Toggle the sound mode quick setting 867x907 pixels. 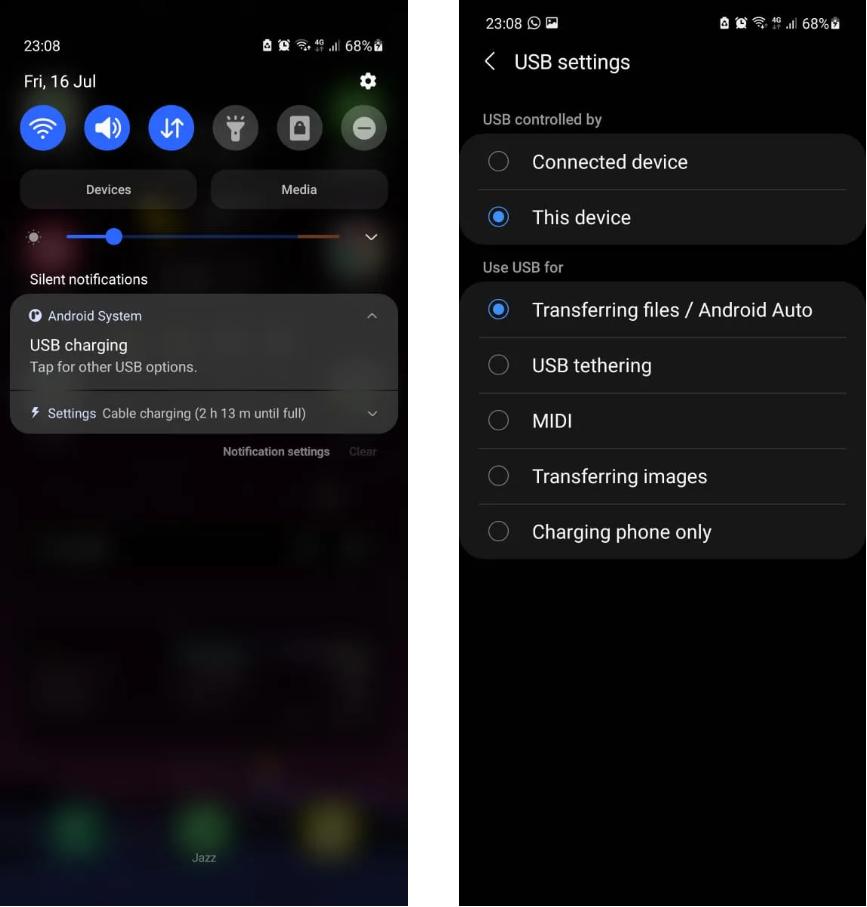(107, 128)
